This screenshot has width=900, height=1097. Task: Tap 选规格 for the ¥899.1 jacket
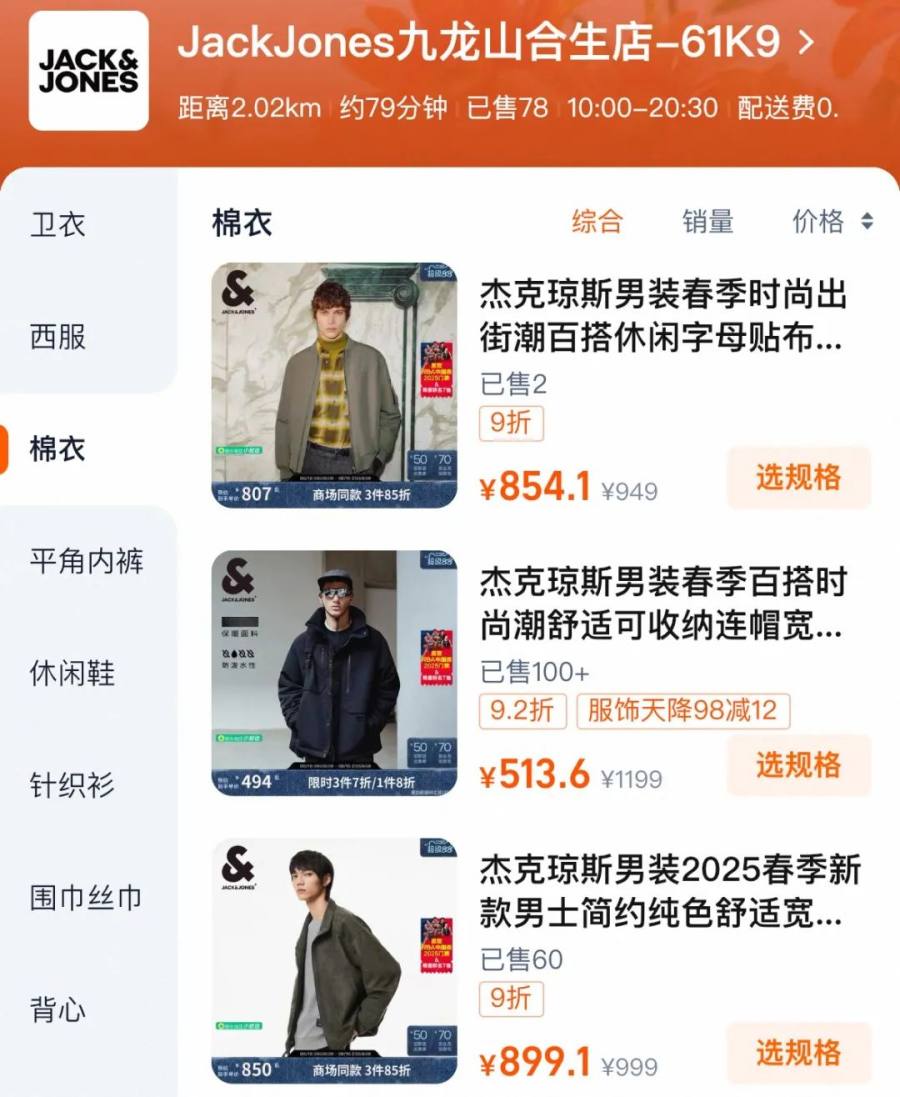[x=798, y=1053]
